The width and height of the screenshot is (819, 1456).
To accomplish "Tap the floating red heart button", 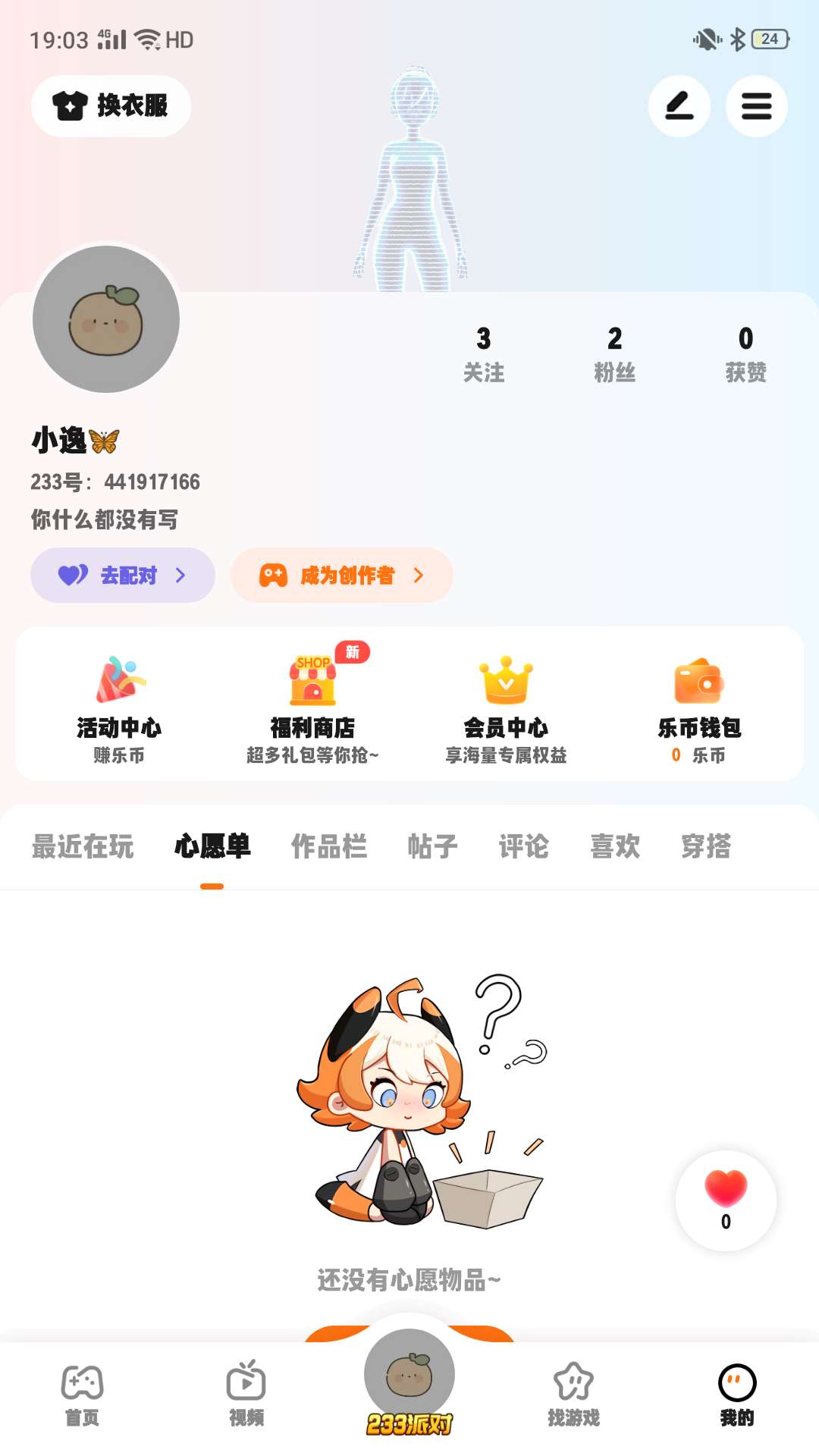I will pos(726,1200).
